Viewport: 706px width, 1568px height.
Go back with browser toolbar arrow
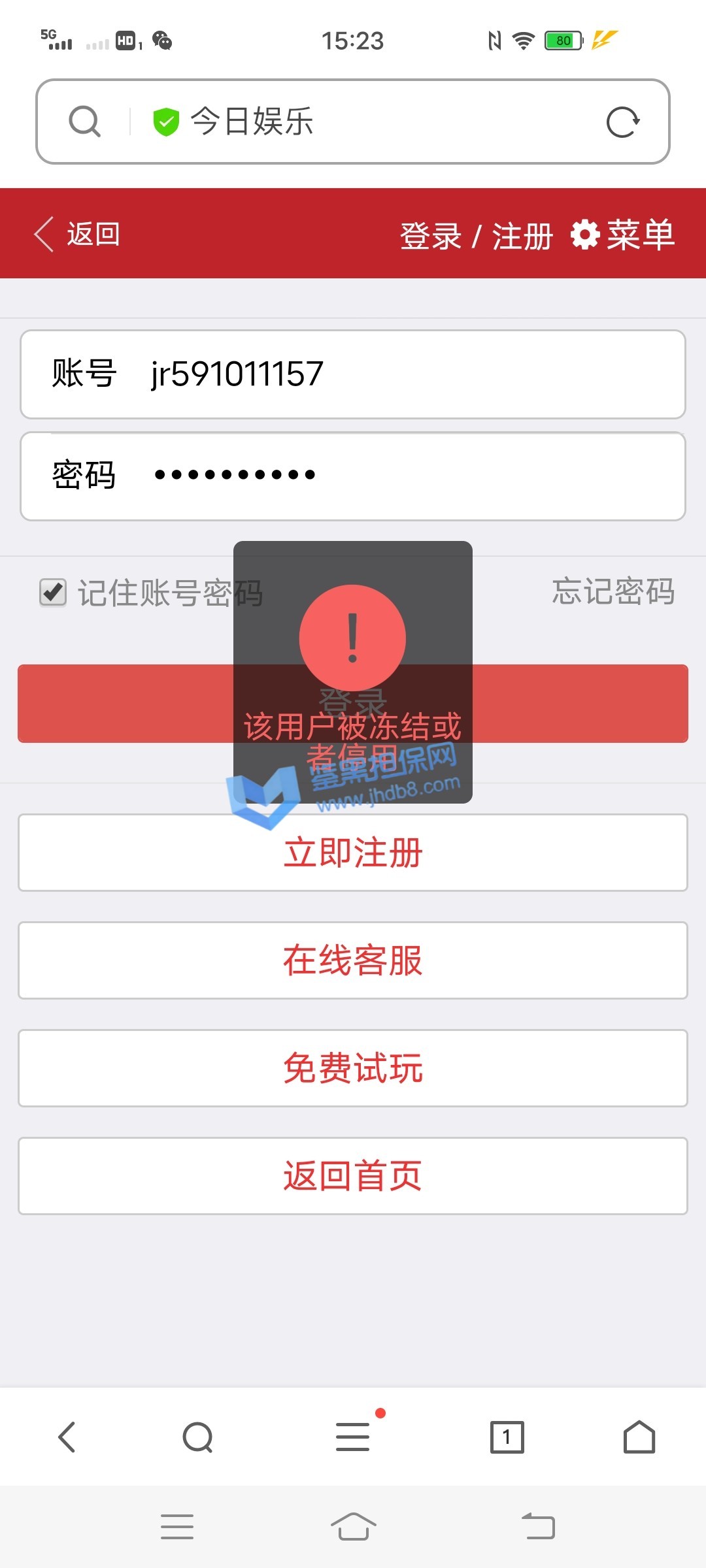click(67, 1437)
